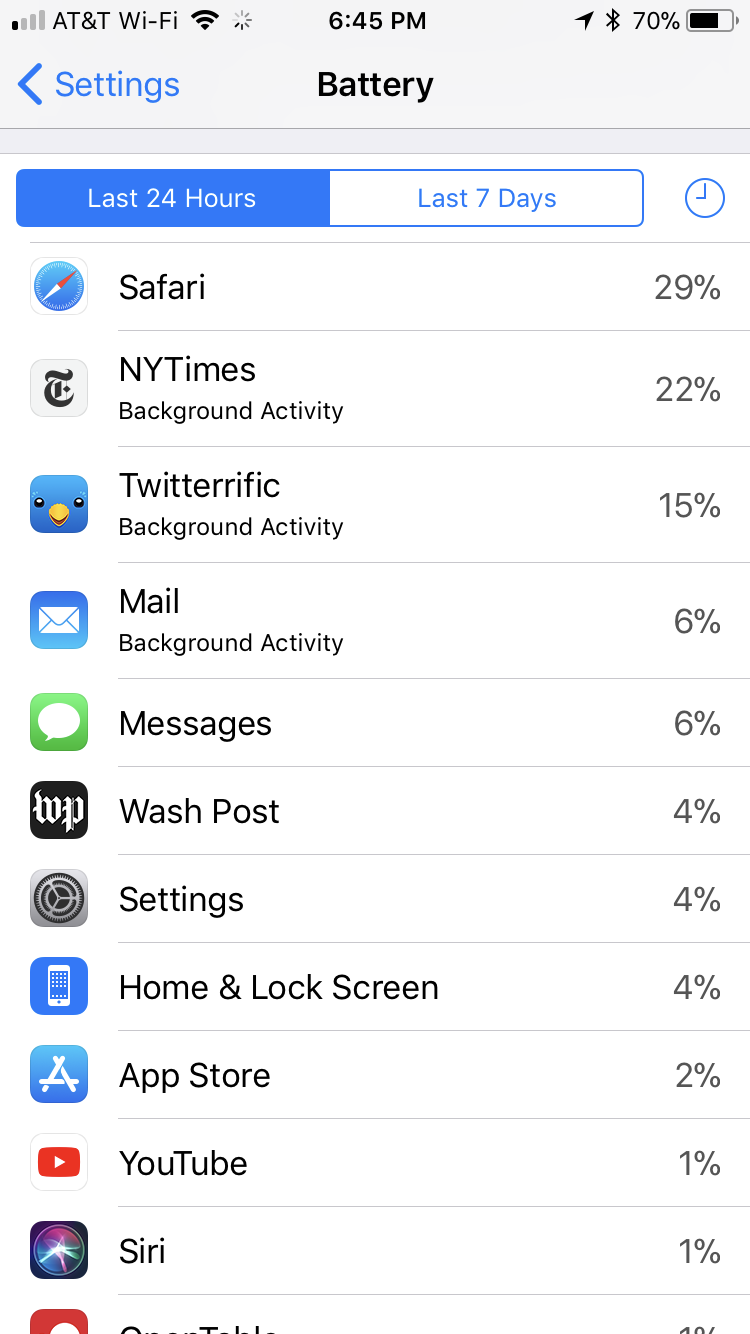The width and height of the screenshot is (750, 1334).
Task: Go back to Settings
Action: click(98, 85)
